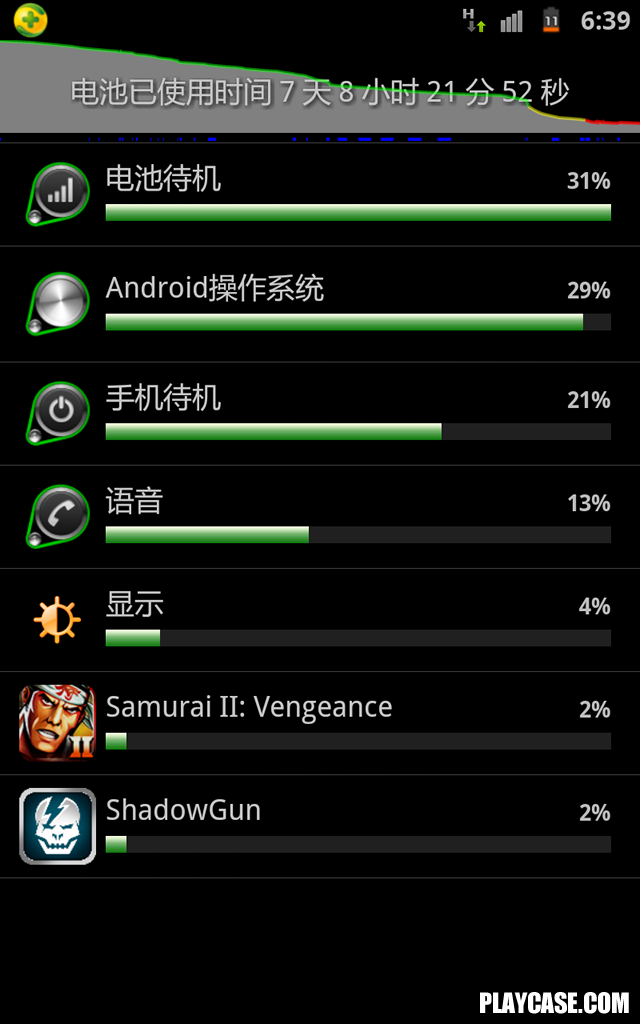
Task: Tap the ShadowGun battery usage row
Action: (x=320, y=827)
